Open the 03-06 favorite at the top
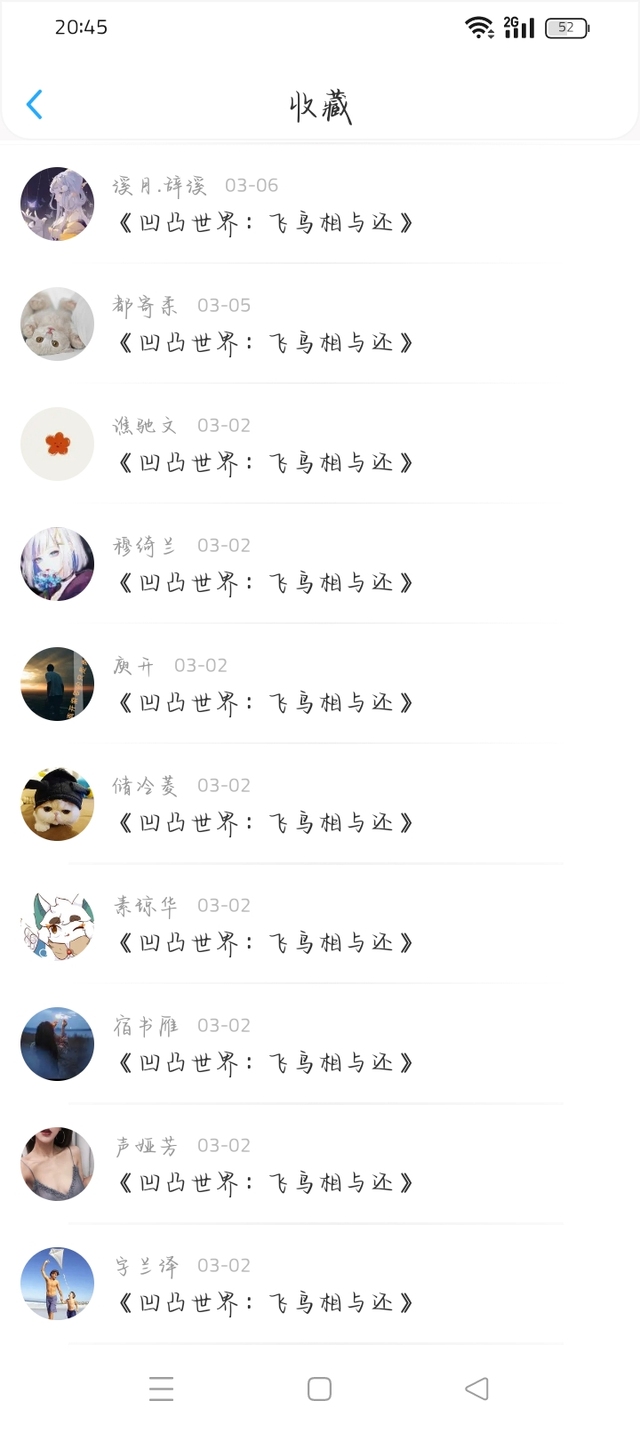The width and height of the screenshot is (640, 1433). pos(320,204)
